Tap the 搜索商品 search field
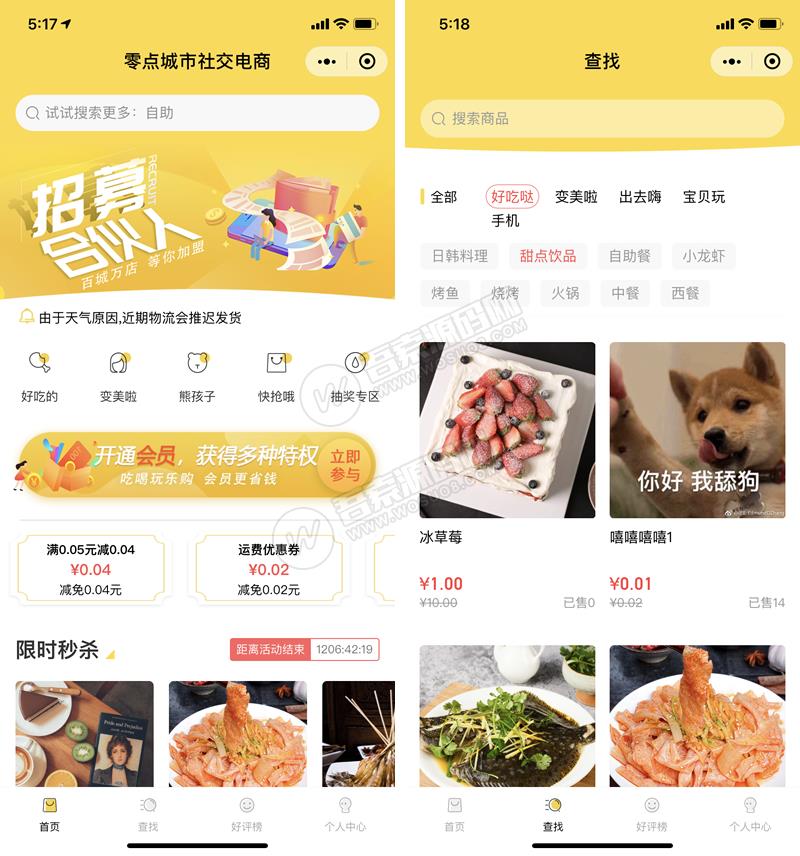The height and width of the screenshot is (856, 800). tap(602, 118)
